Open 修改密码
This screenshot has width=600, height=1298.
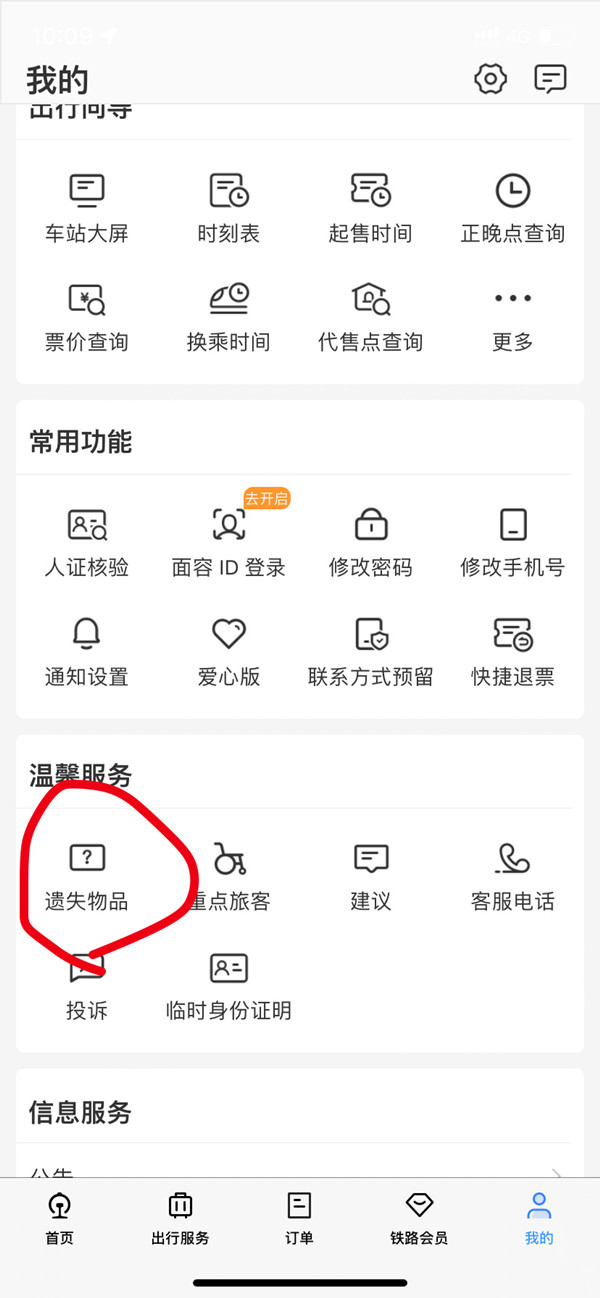click(371, 543)
